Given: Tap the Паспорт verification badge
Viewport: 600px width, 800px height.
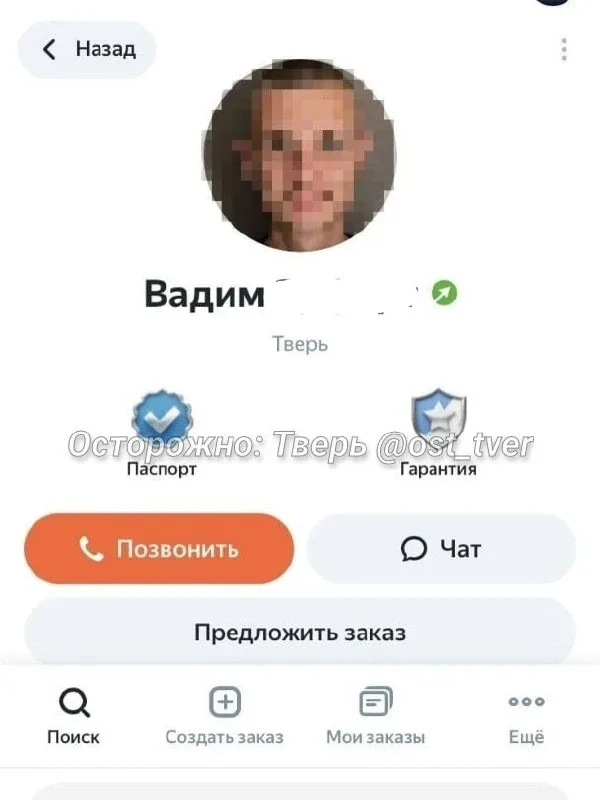Looking at the screenshot, I should pos(161,418).
